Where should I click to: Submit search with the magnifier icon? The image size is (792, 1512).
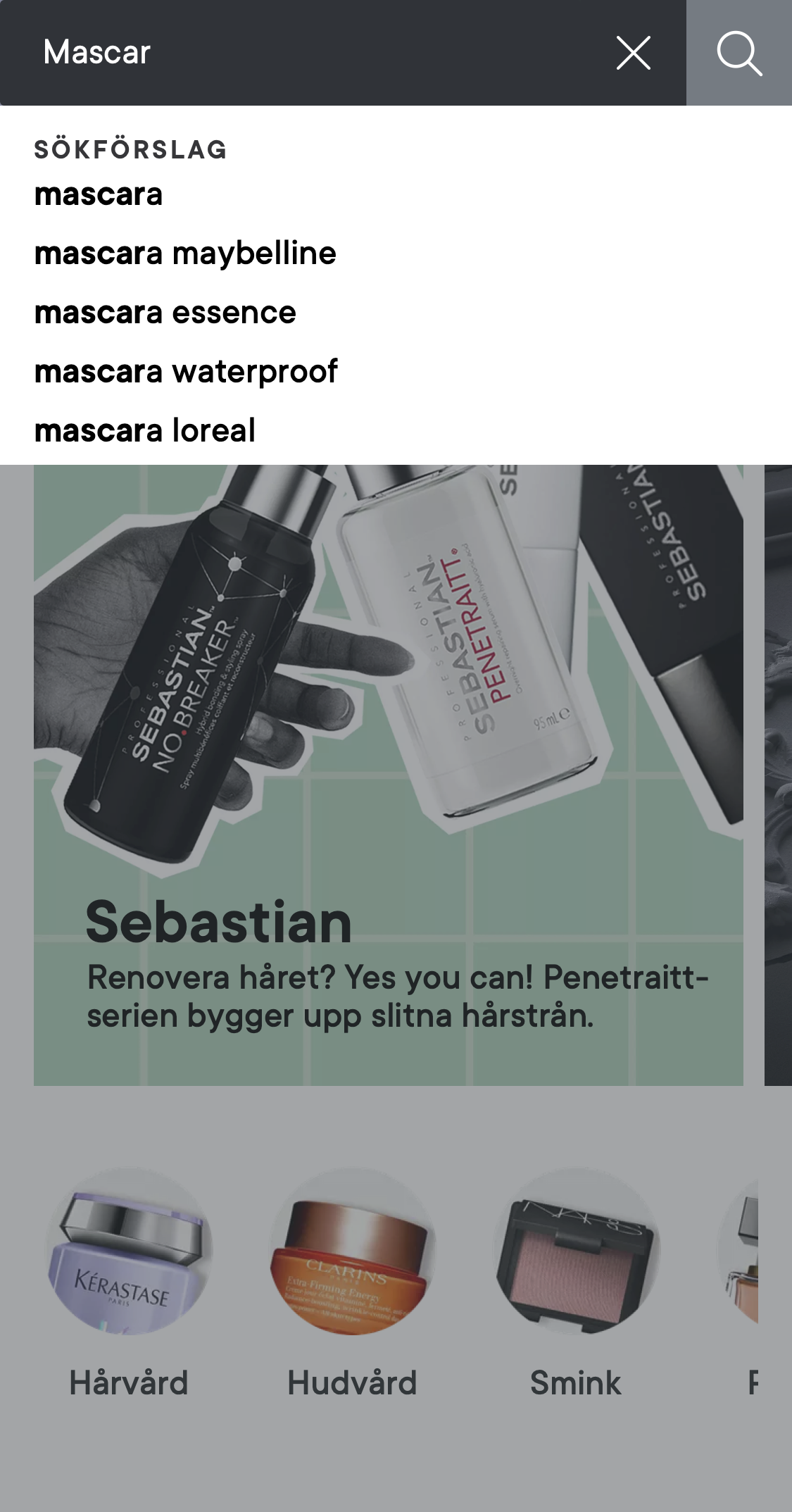click(x=738, y=53)
